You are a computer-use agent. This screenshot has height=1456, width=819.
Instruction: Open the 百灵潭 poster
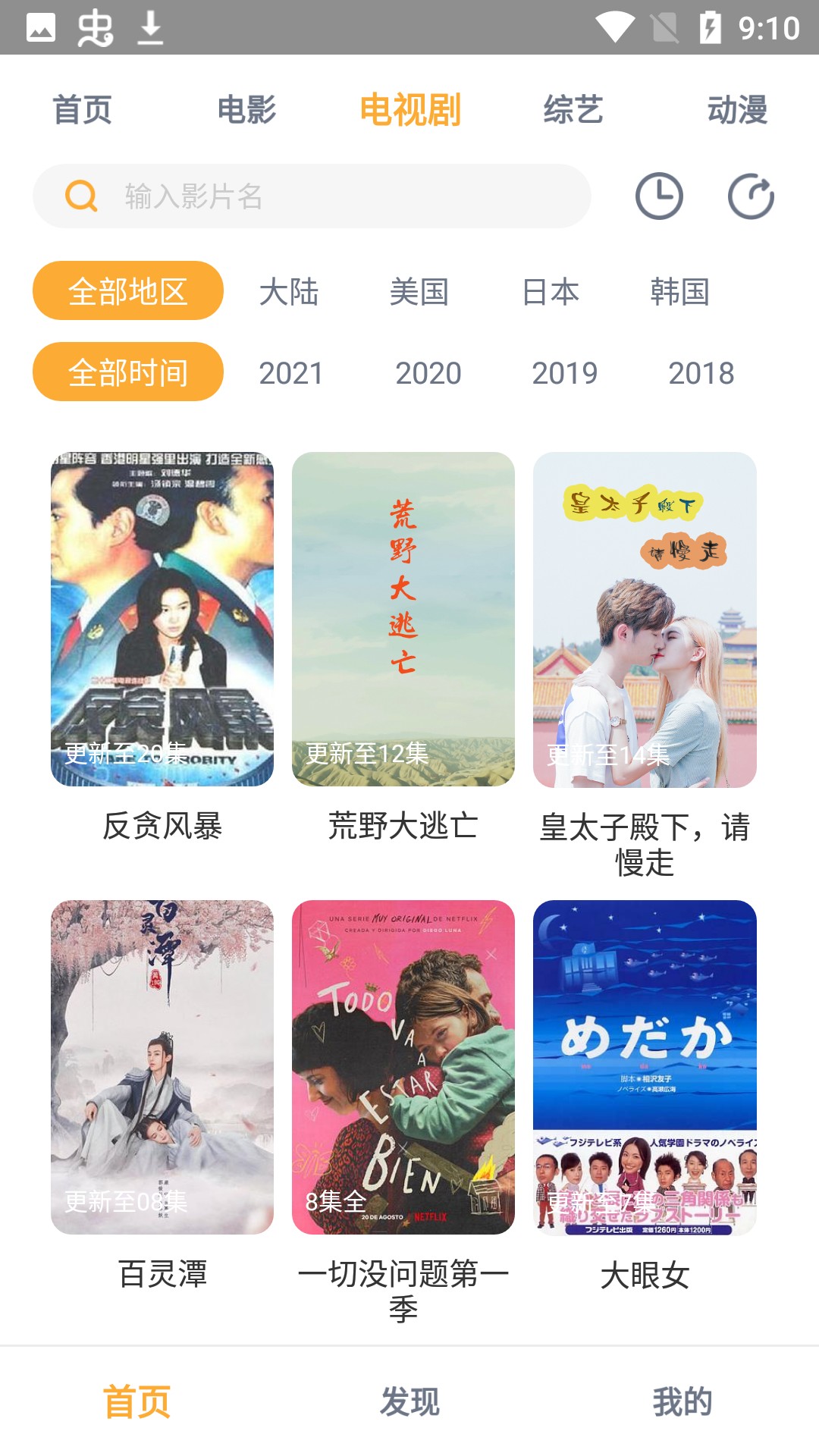click(164, 1065)
